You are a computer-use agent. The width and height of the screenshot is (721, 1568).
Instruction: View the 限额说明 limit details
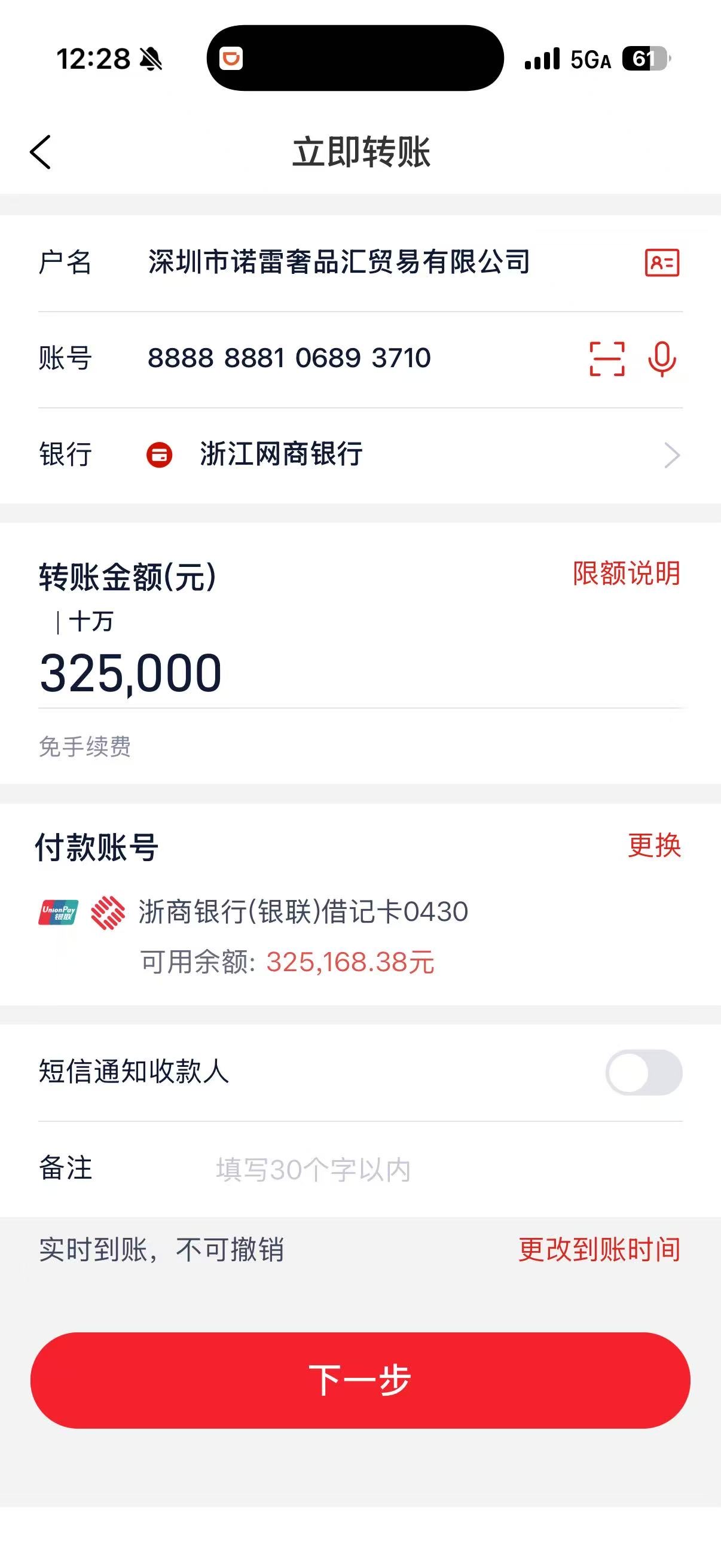[x=626, y=573]
